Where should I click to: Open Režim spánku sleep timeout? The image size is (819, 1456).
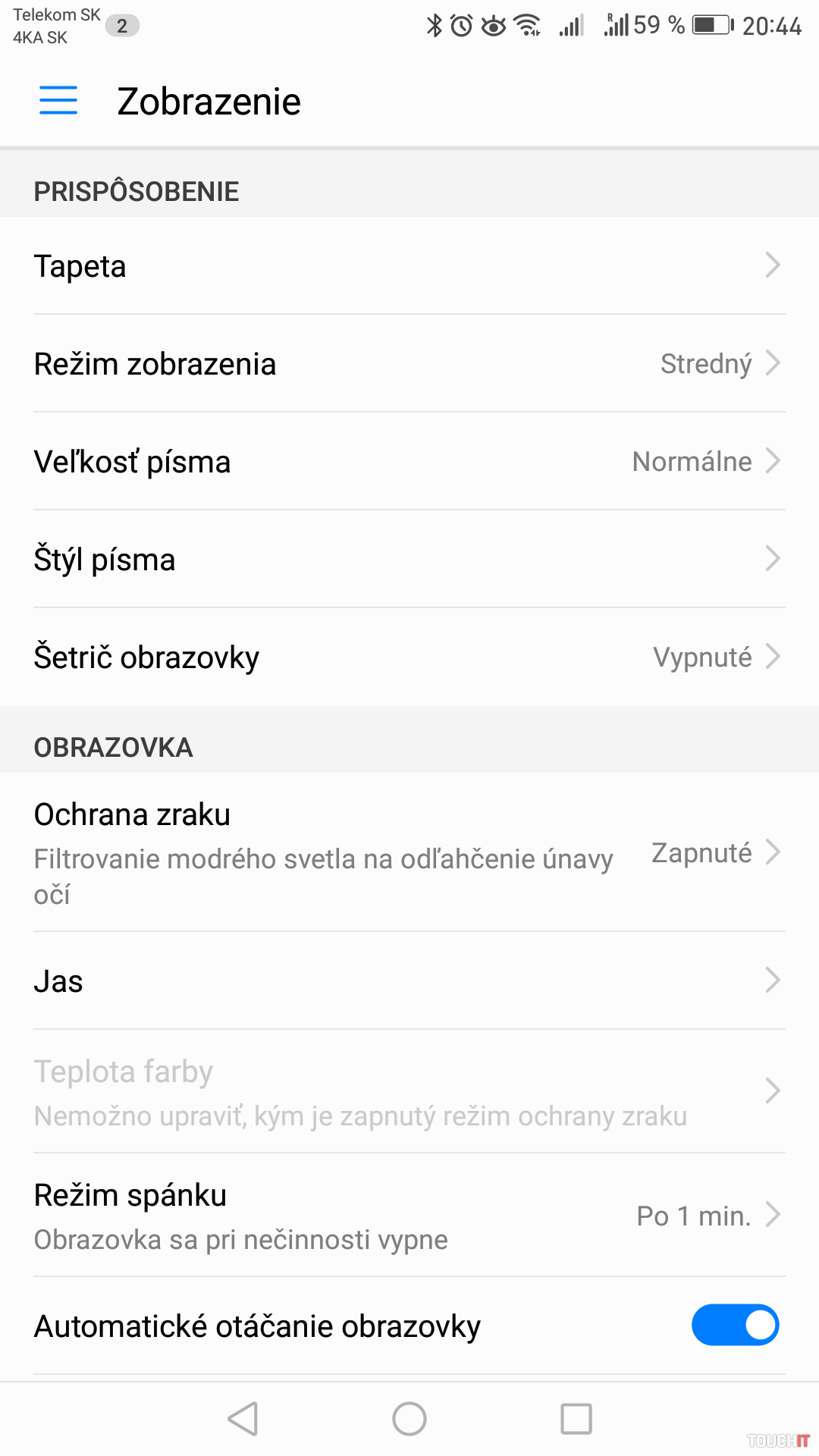point(409,1216)
